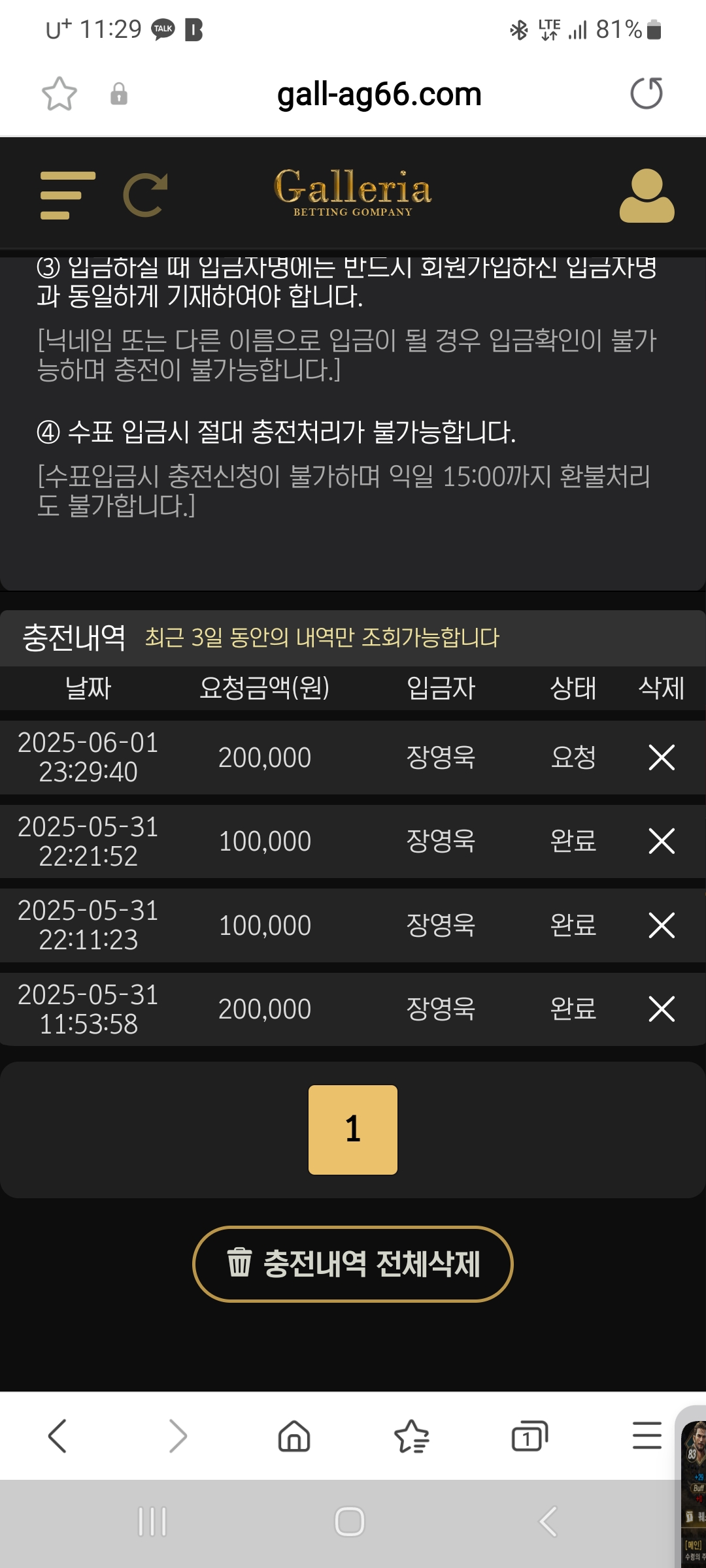Go to the browser home page
Image resolution: width=706 pixels, height=1568 pixels.
coord(294,1436)
